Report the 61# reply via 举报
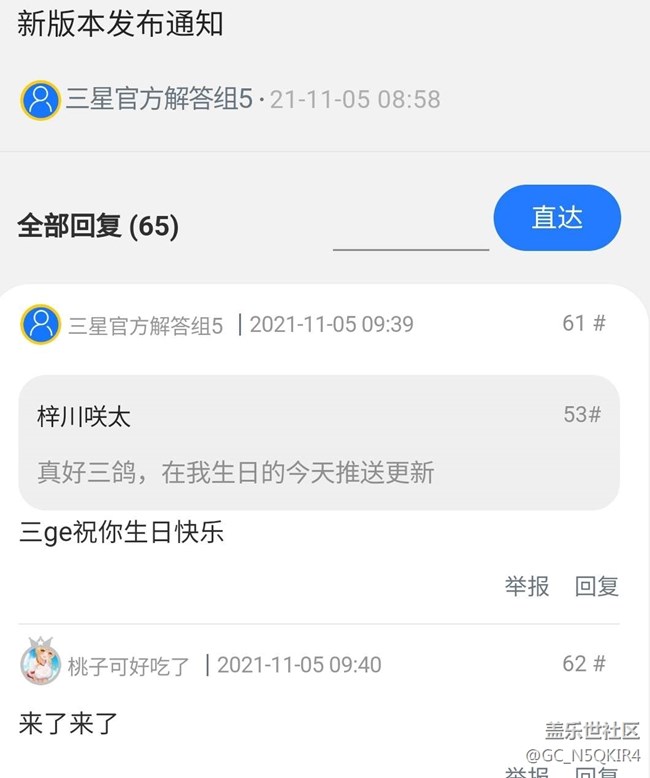The image size is (650, 778). point(527,586)
